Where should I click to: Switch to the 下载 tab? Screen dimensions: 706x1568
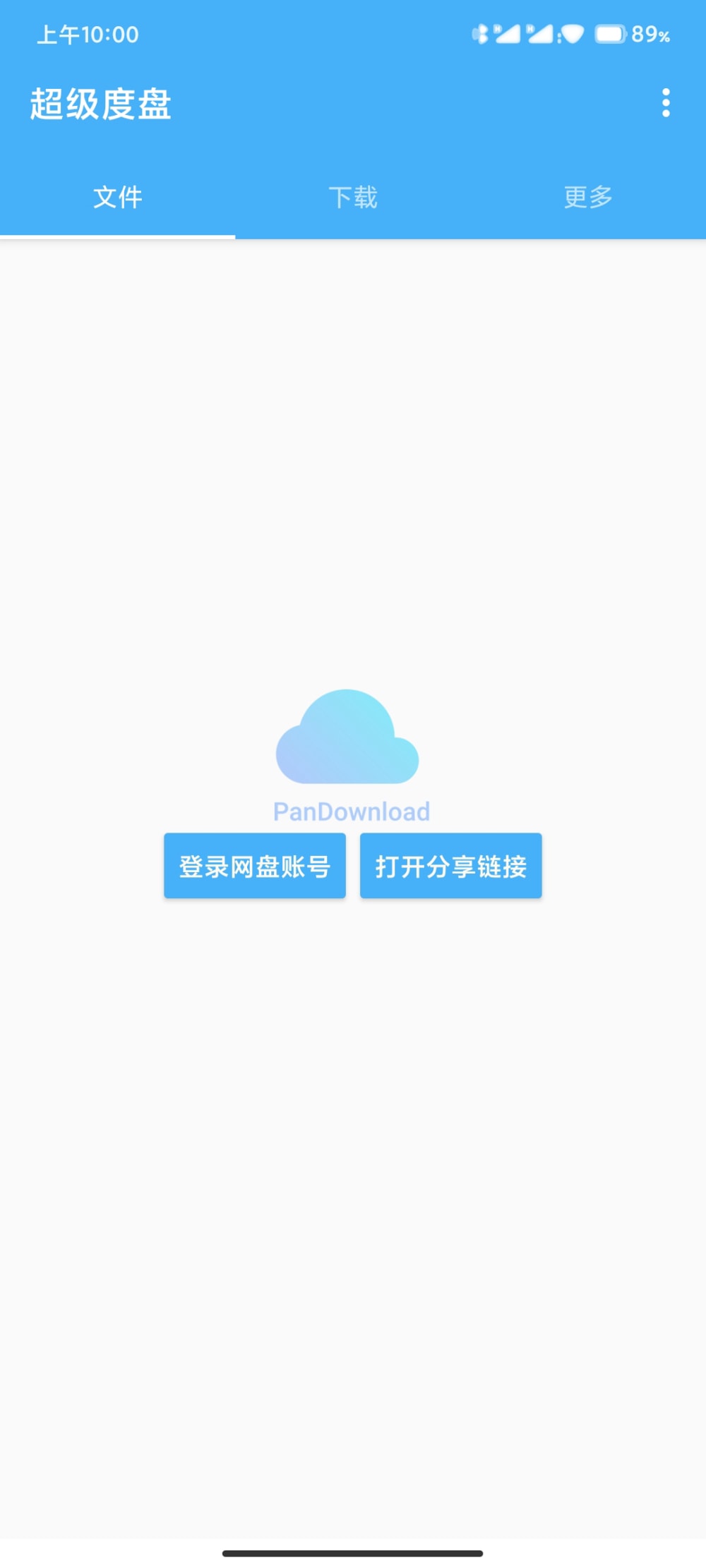353,197
